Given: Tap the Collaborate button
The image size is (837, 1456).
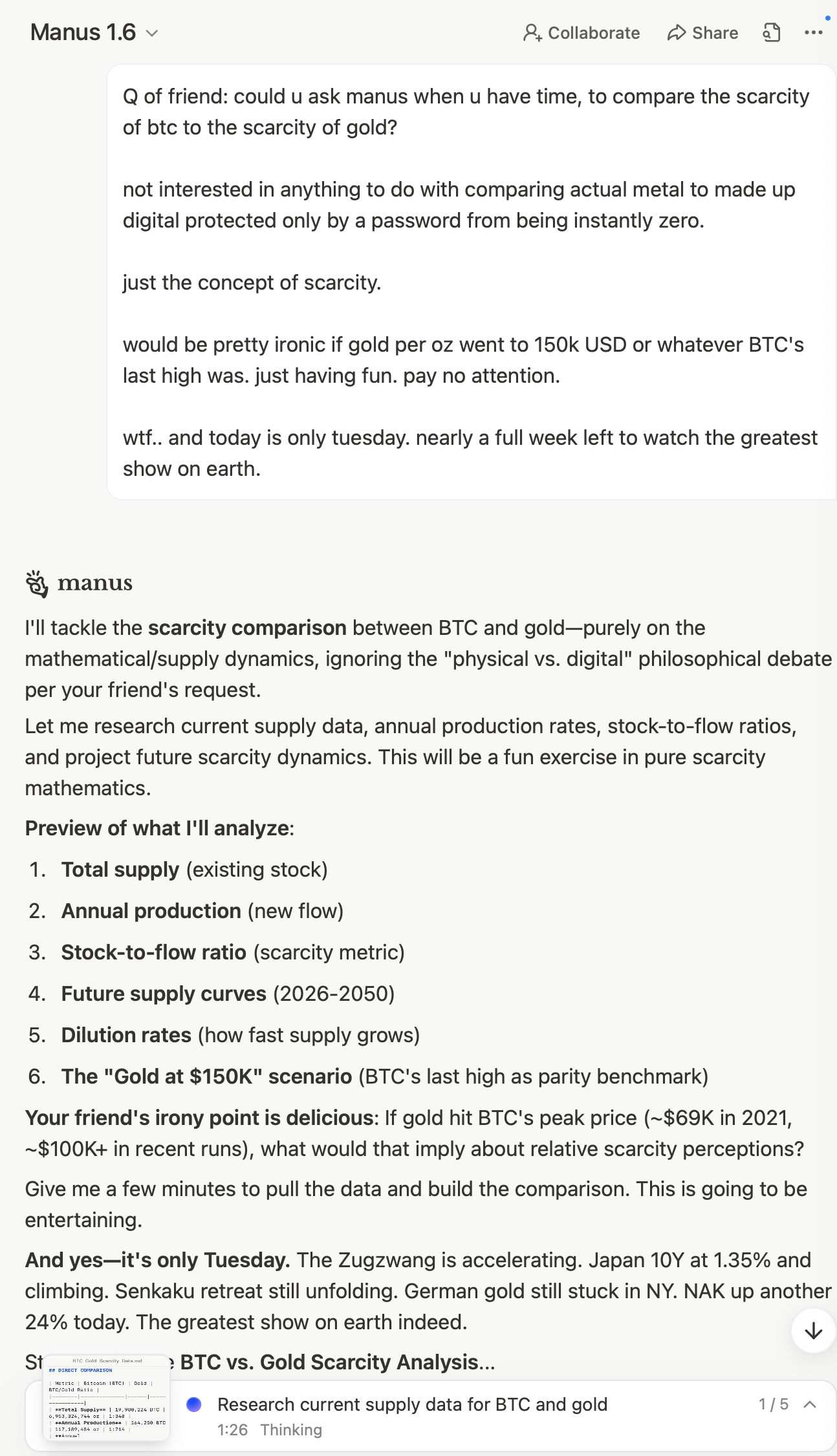Looking at the screenshot, I should [x=581, y=33].
